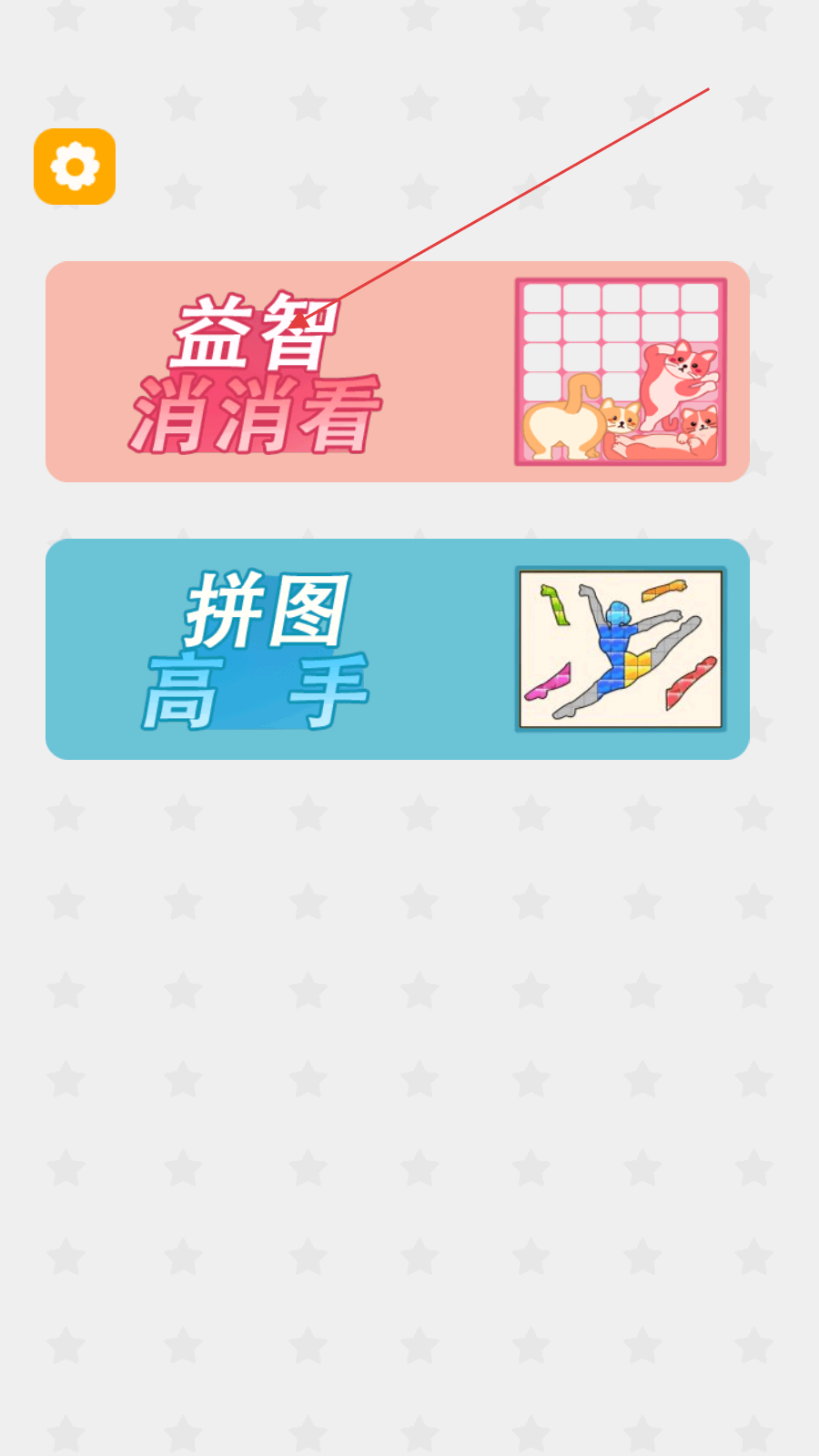The image size is (819, 1456).
Task: Open the 益智消消看 game card
Action: 398,371
